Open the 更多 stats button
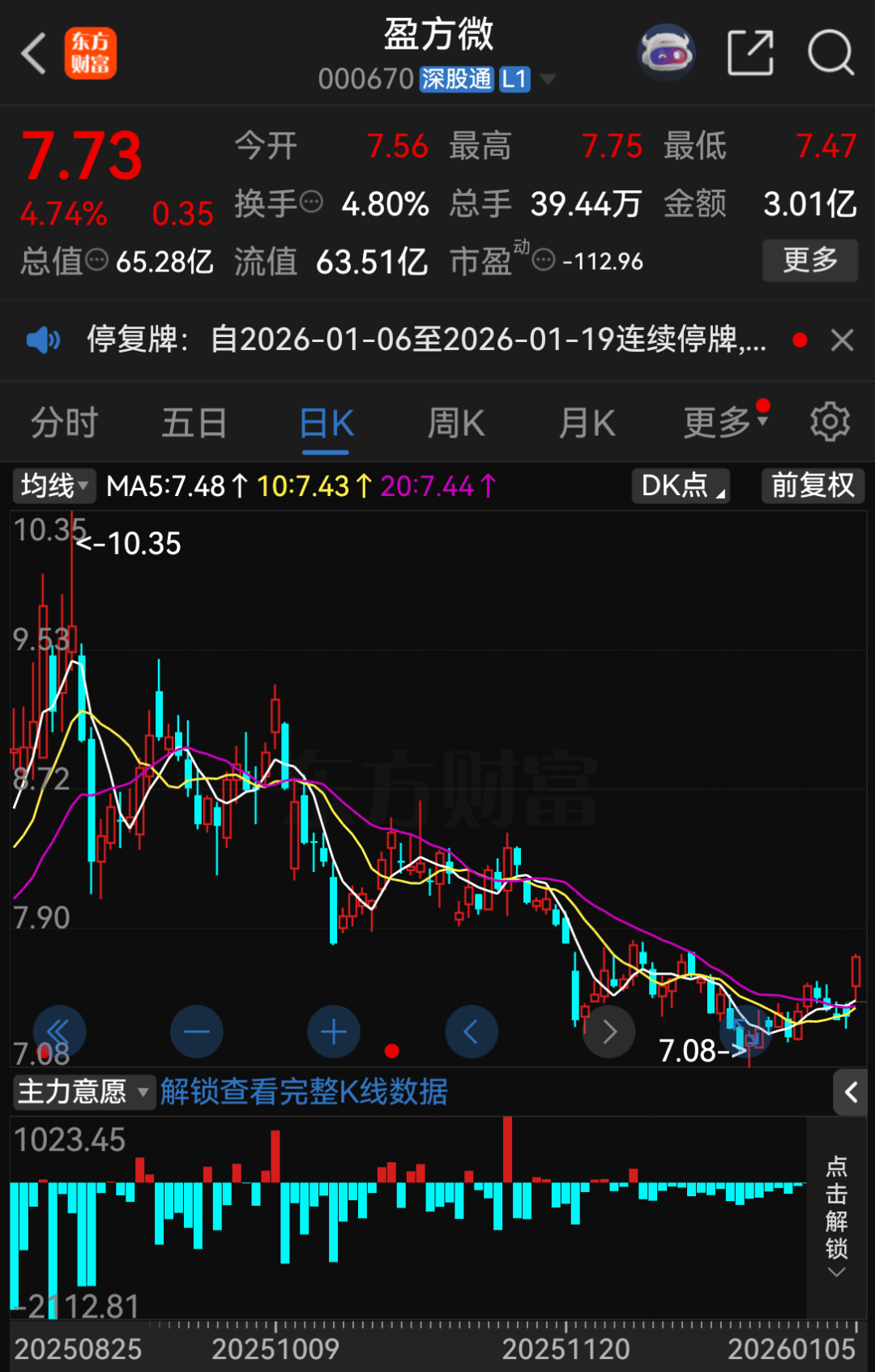The image size is (875, 1372). [x=809, y=261]
